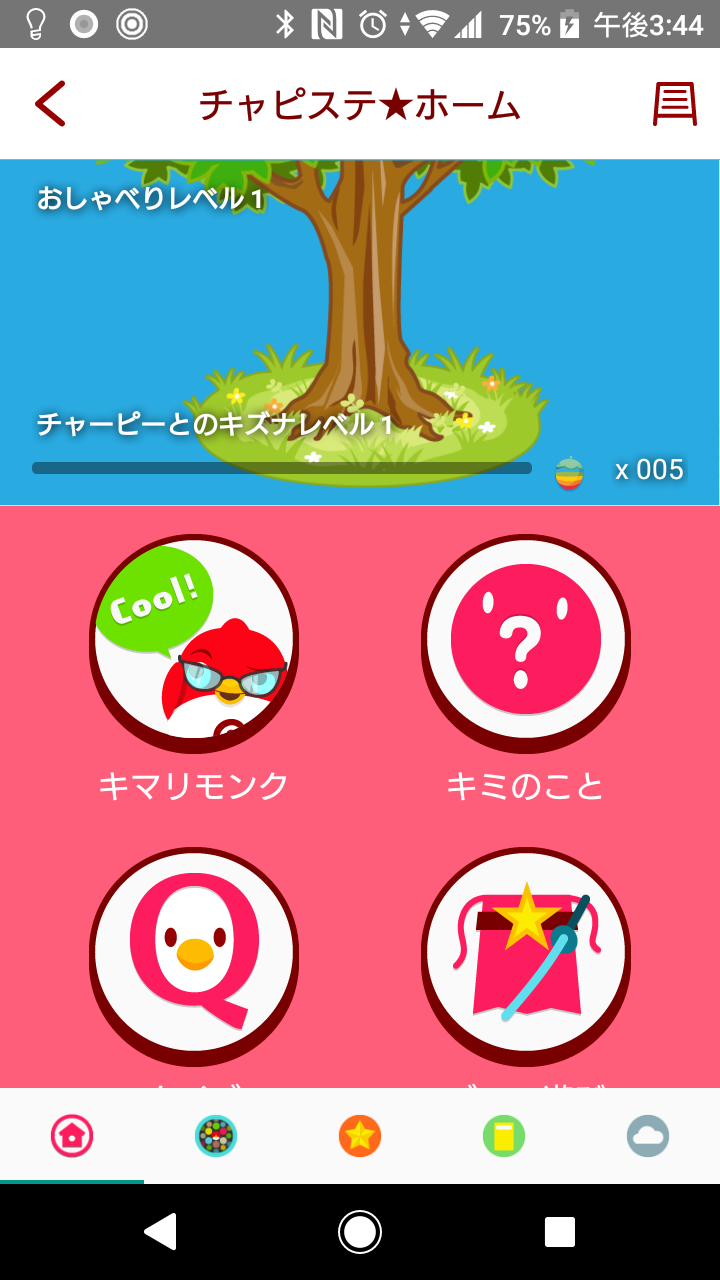Open the star bag activity
The width and height of the screenshot is (720, 1280).
point(525,955)
